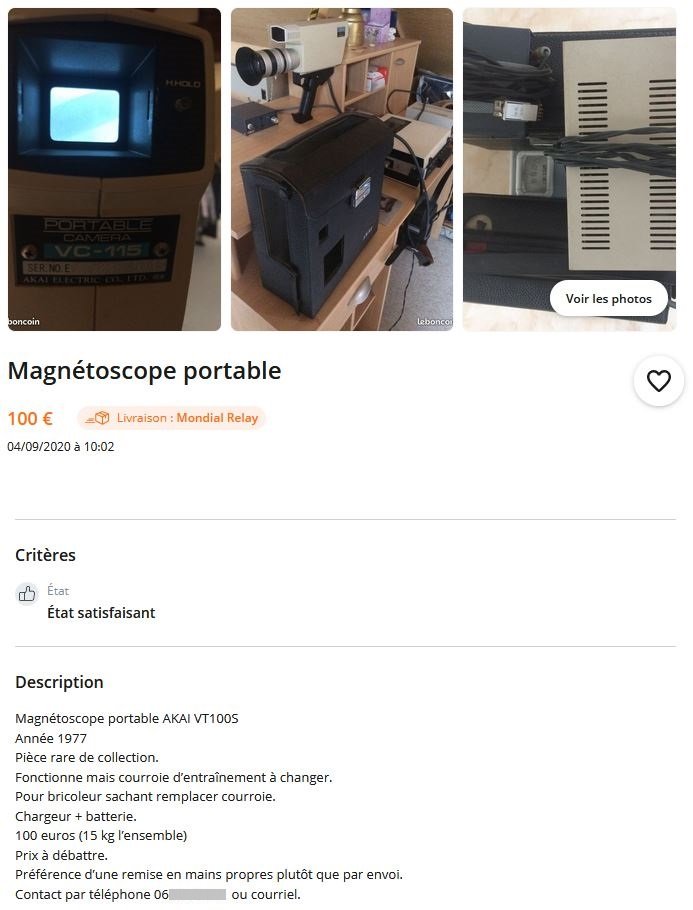Open the photo with cables and vents
Image resolution: width=693 pixels, height=910 pixels.
coord(568,150)
